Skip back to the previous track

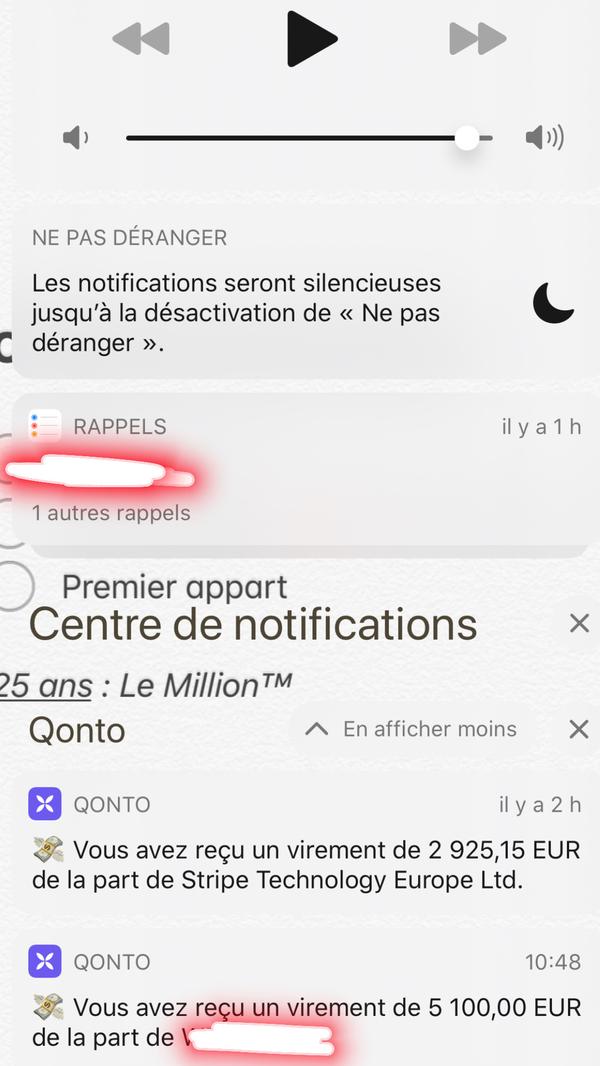[141, 39]
